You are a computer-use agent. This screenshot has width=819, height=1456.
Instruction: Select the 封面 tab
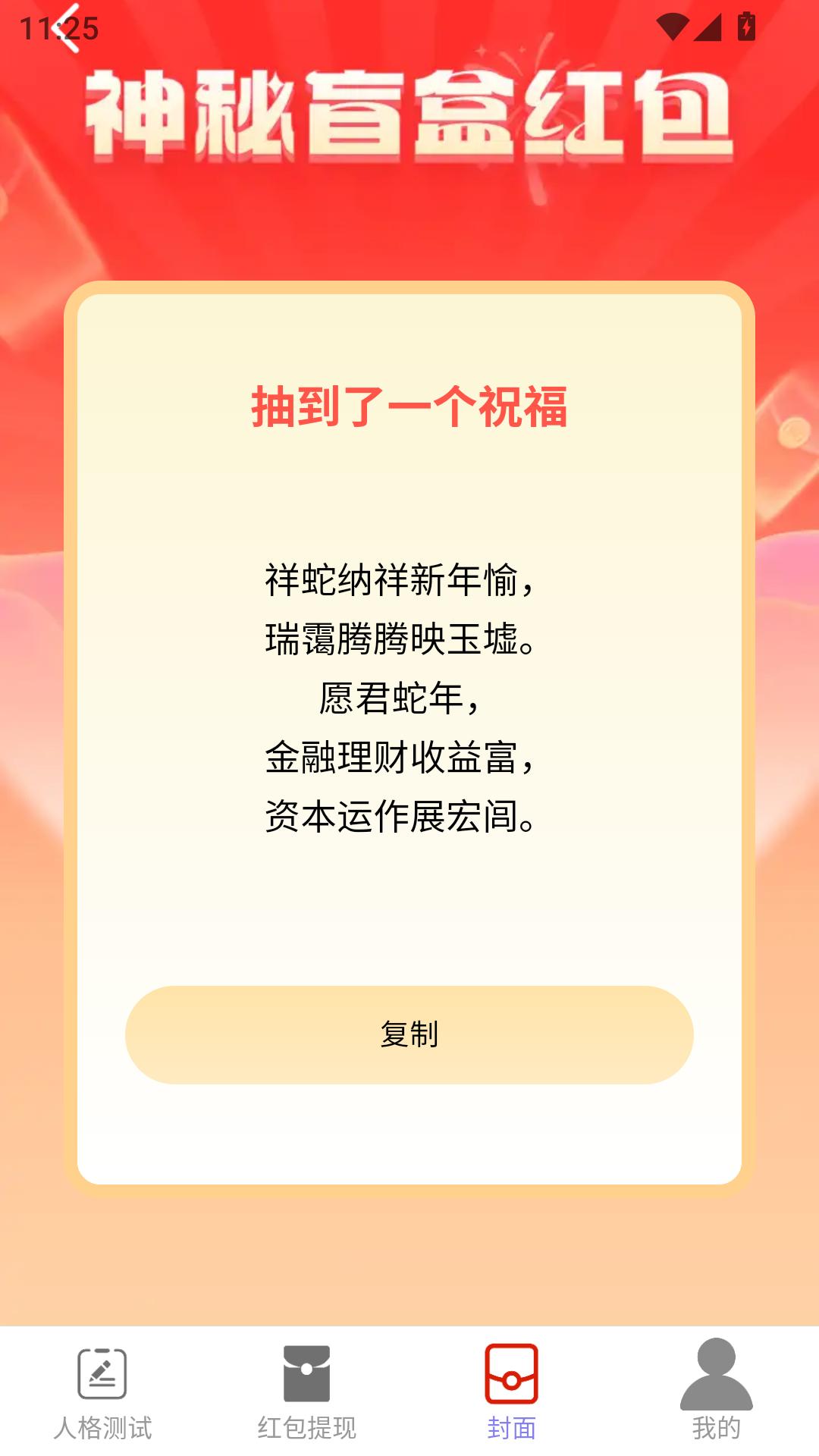511,1392
